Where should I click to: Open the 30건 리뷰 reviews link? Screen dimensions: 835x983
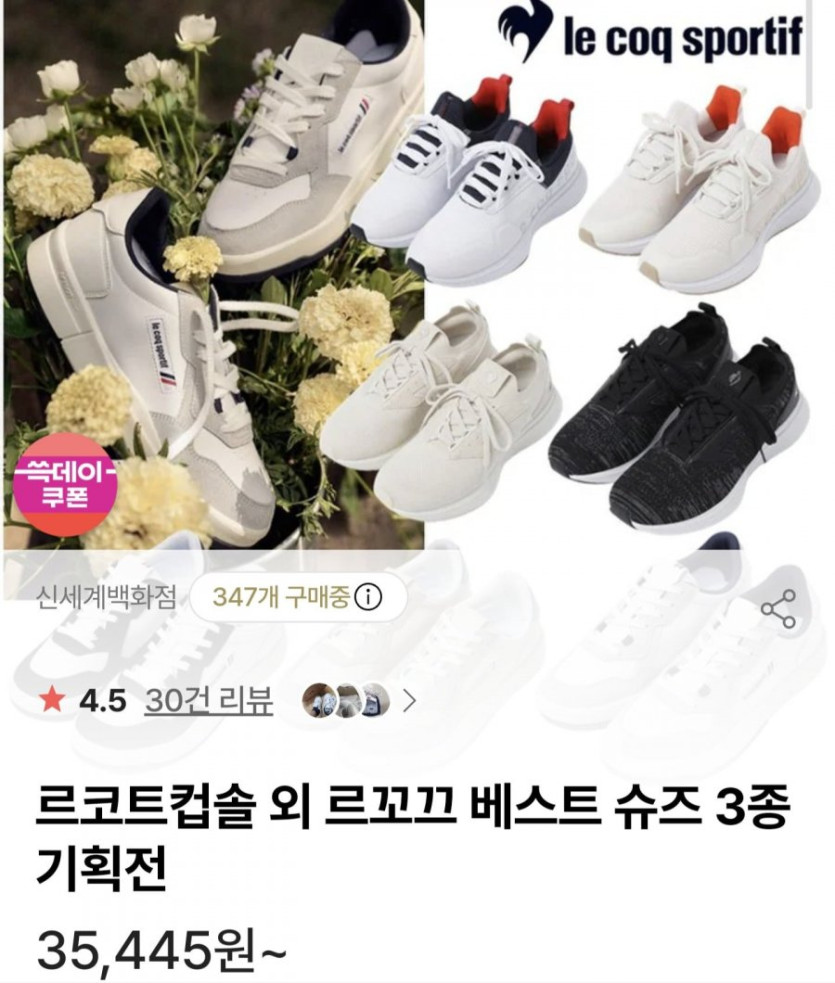click(x=208, y=699)
